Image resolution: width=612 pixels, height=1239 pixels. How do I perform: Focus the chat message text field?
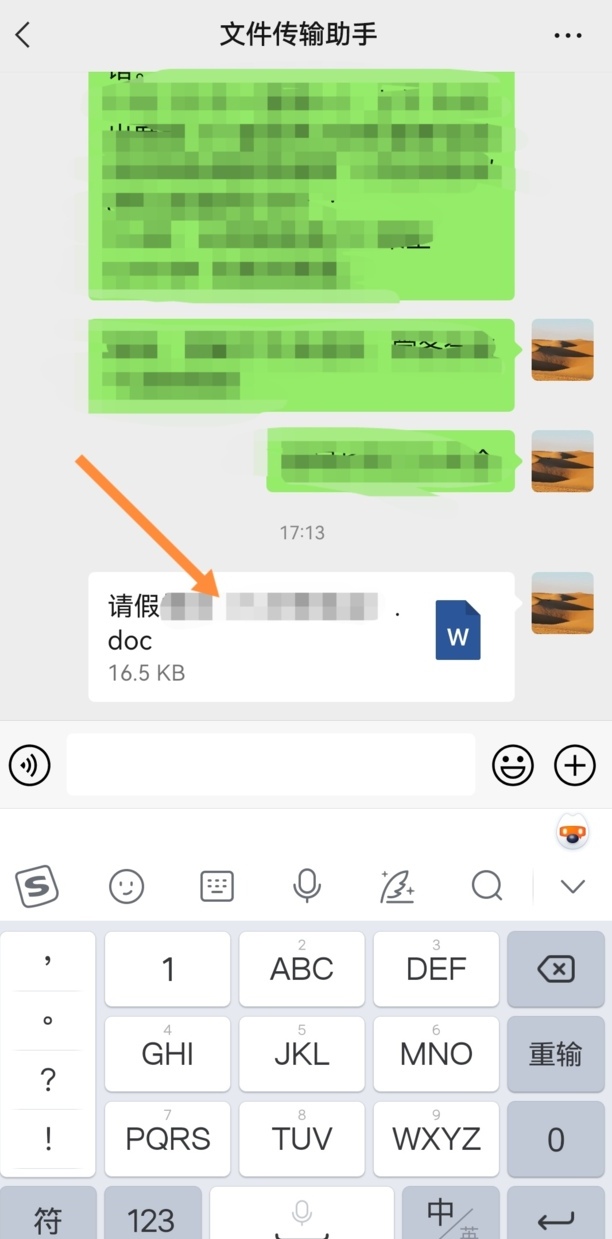270,766
